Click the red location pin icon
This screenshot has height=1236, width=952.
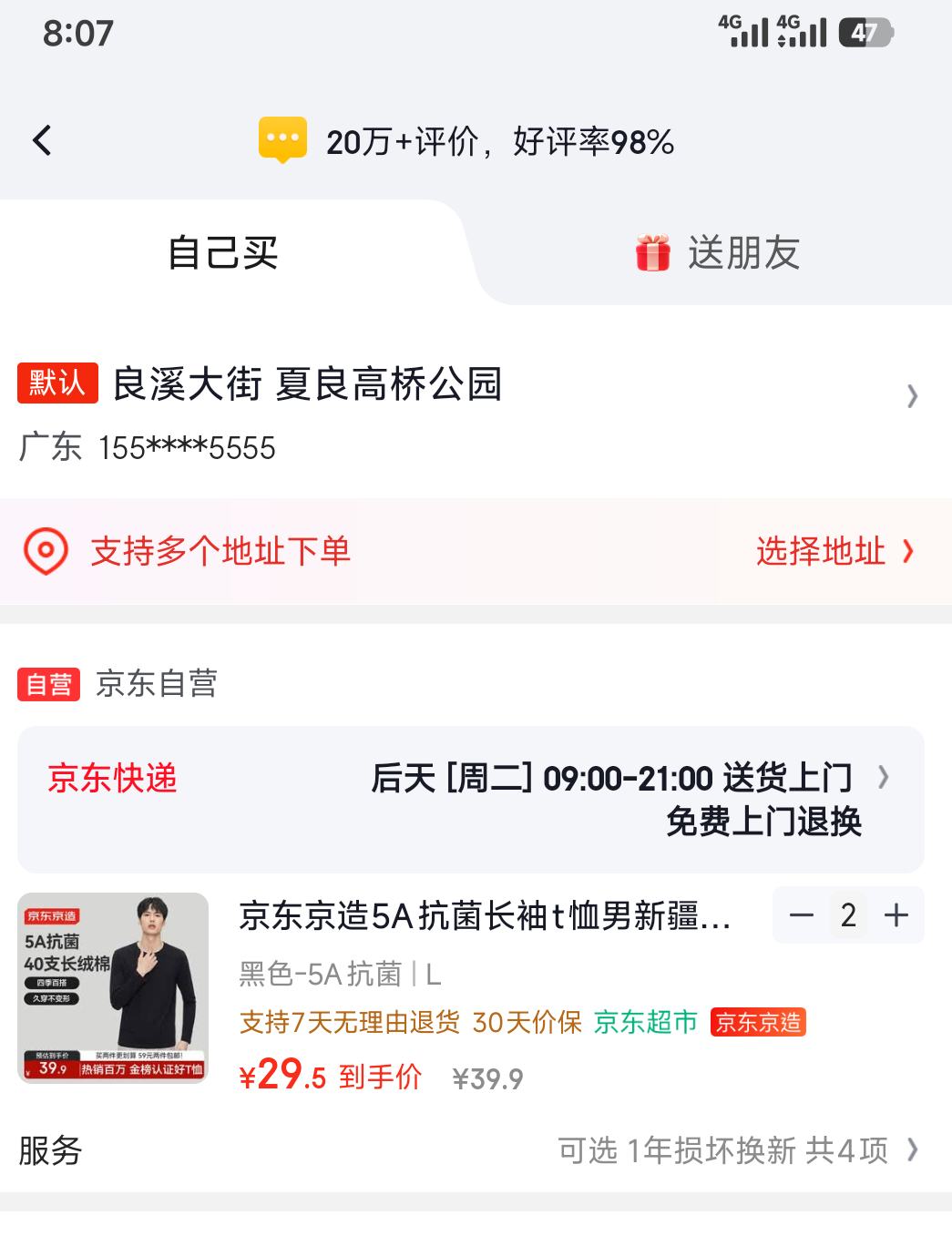point(44,550)
